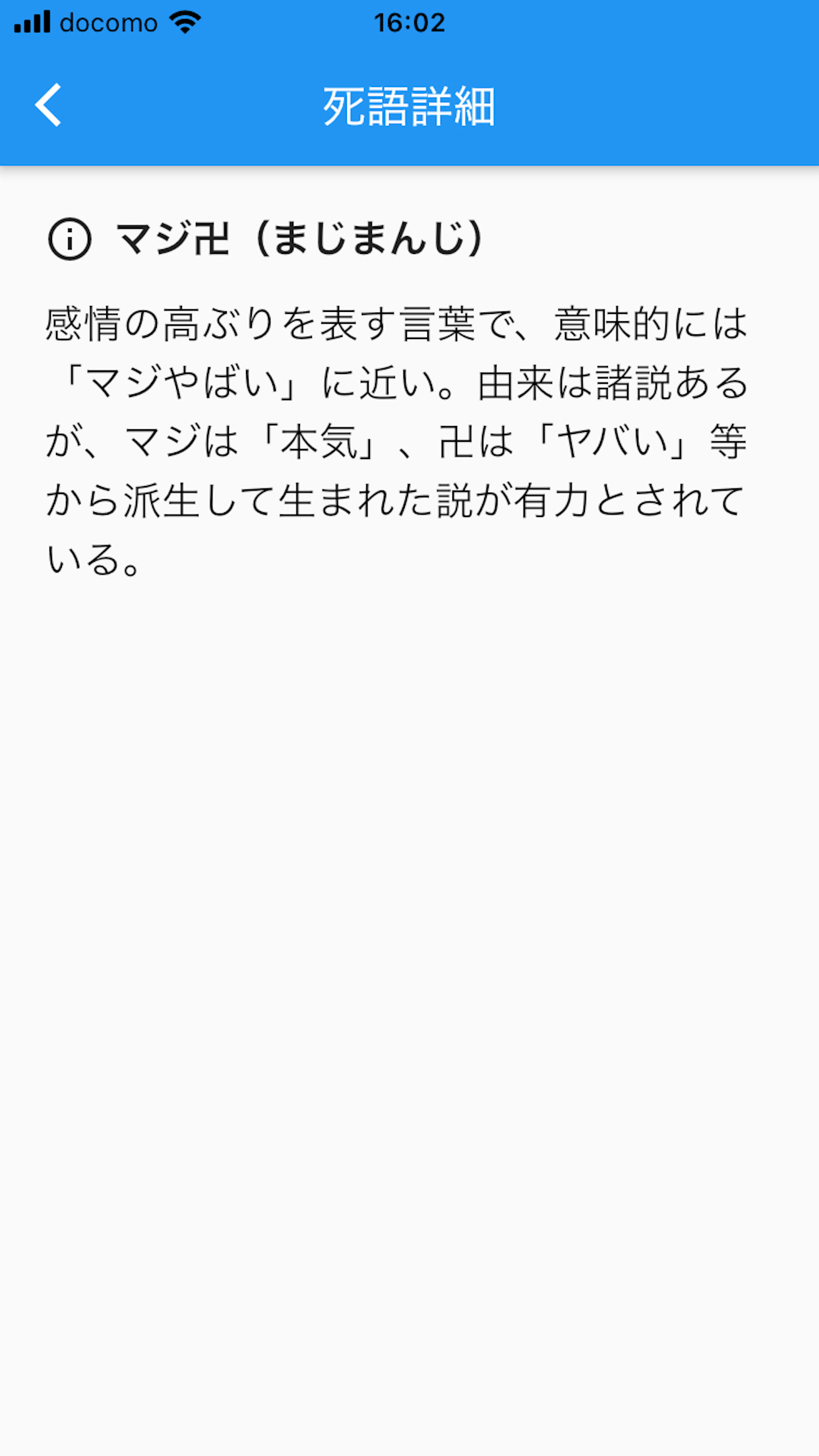
Task: Tap the signal strength indicator to check connection
Action: (32, 22)
